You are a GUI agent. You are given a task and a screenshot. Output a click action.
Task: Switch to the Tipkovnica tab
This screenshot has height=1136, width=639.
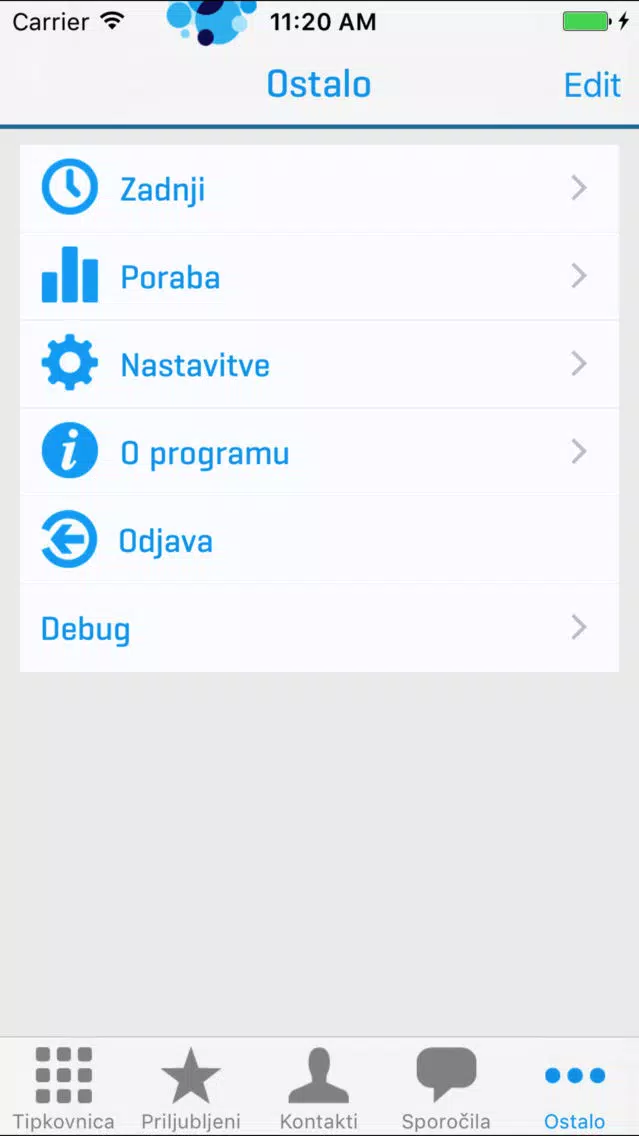tap(64, 1087)
